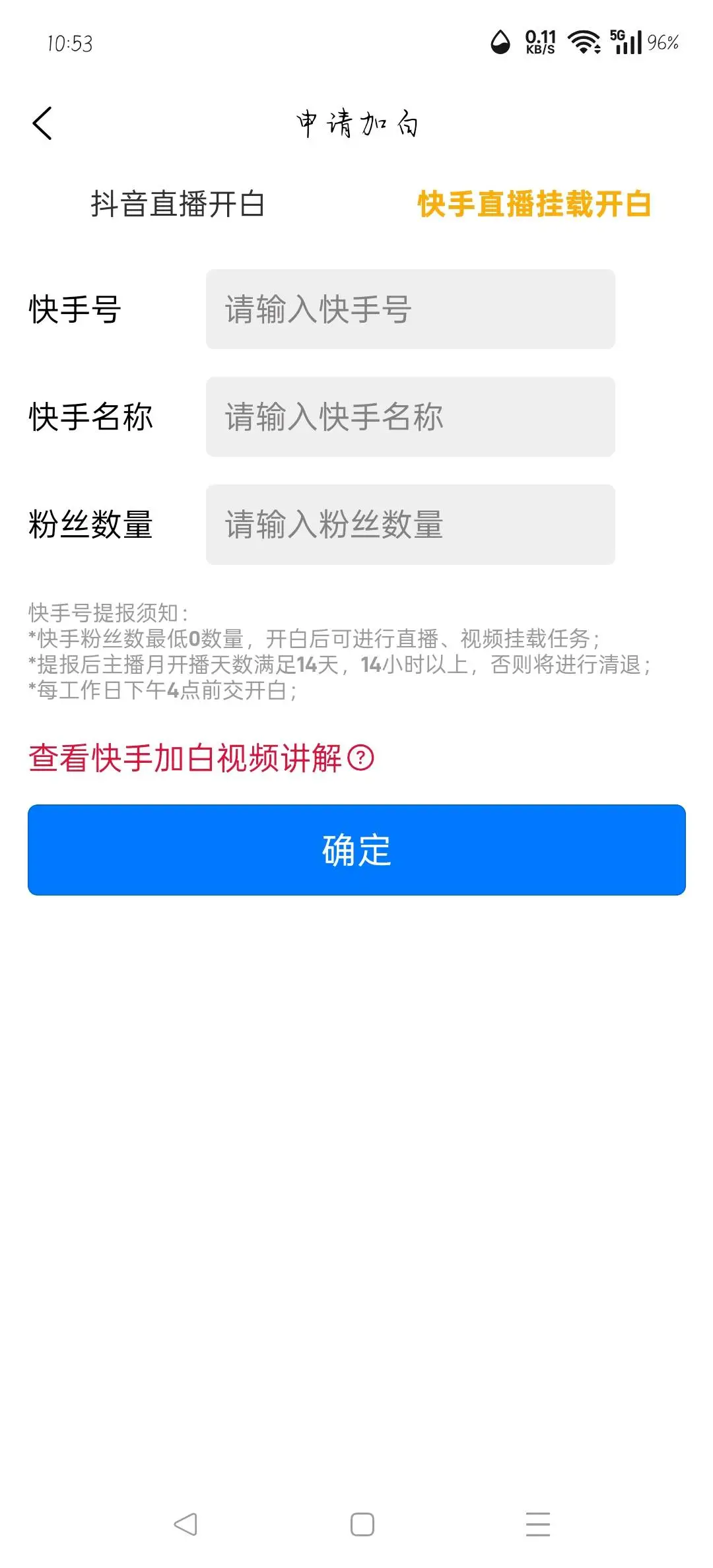Open system recent apps menu
The height and width of the screenshot is (1568, 713).
(537, 1524)
